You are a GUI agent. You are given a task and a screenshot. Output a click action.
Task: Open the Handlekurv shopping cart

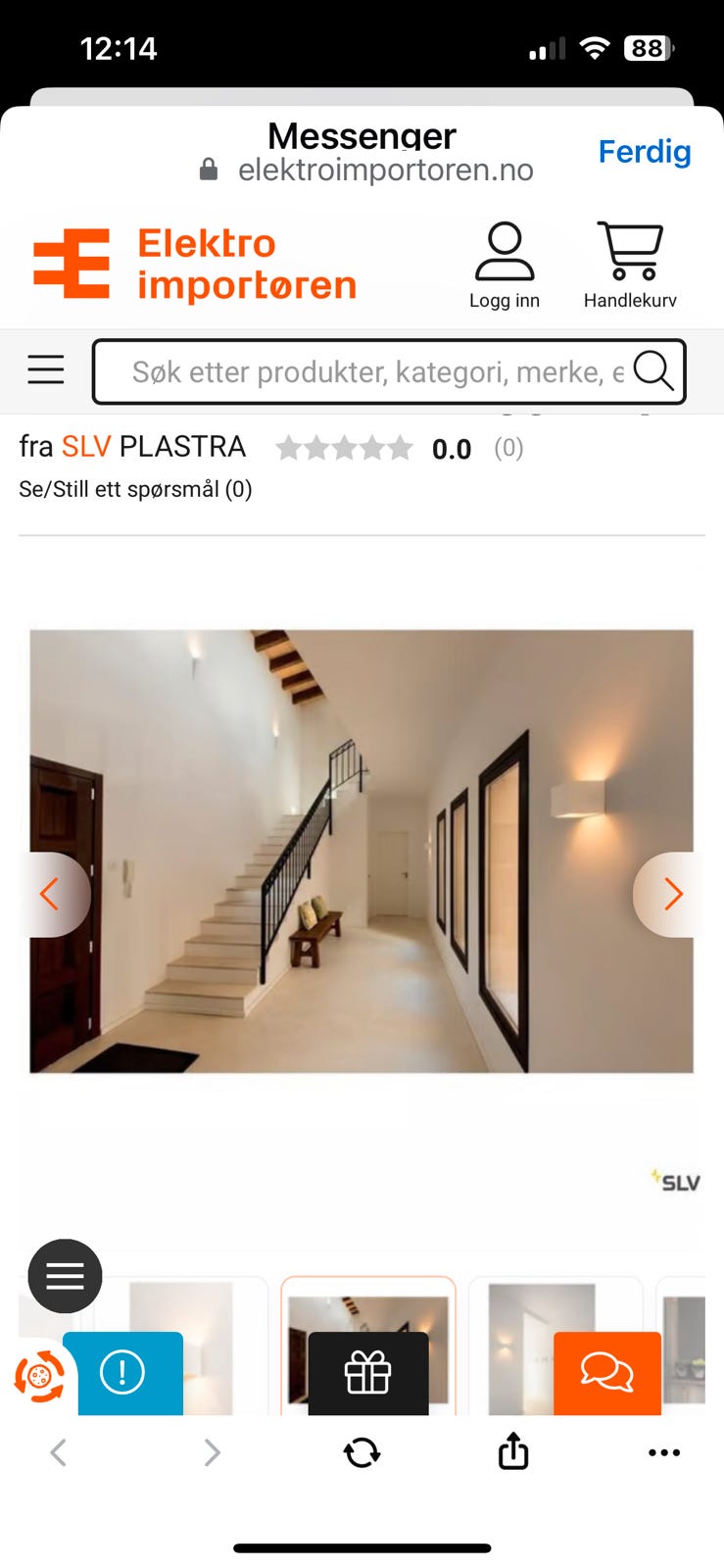coord(629,260)
